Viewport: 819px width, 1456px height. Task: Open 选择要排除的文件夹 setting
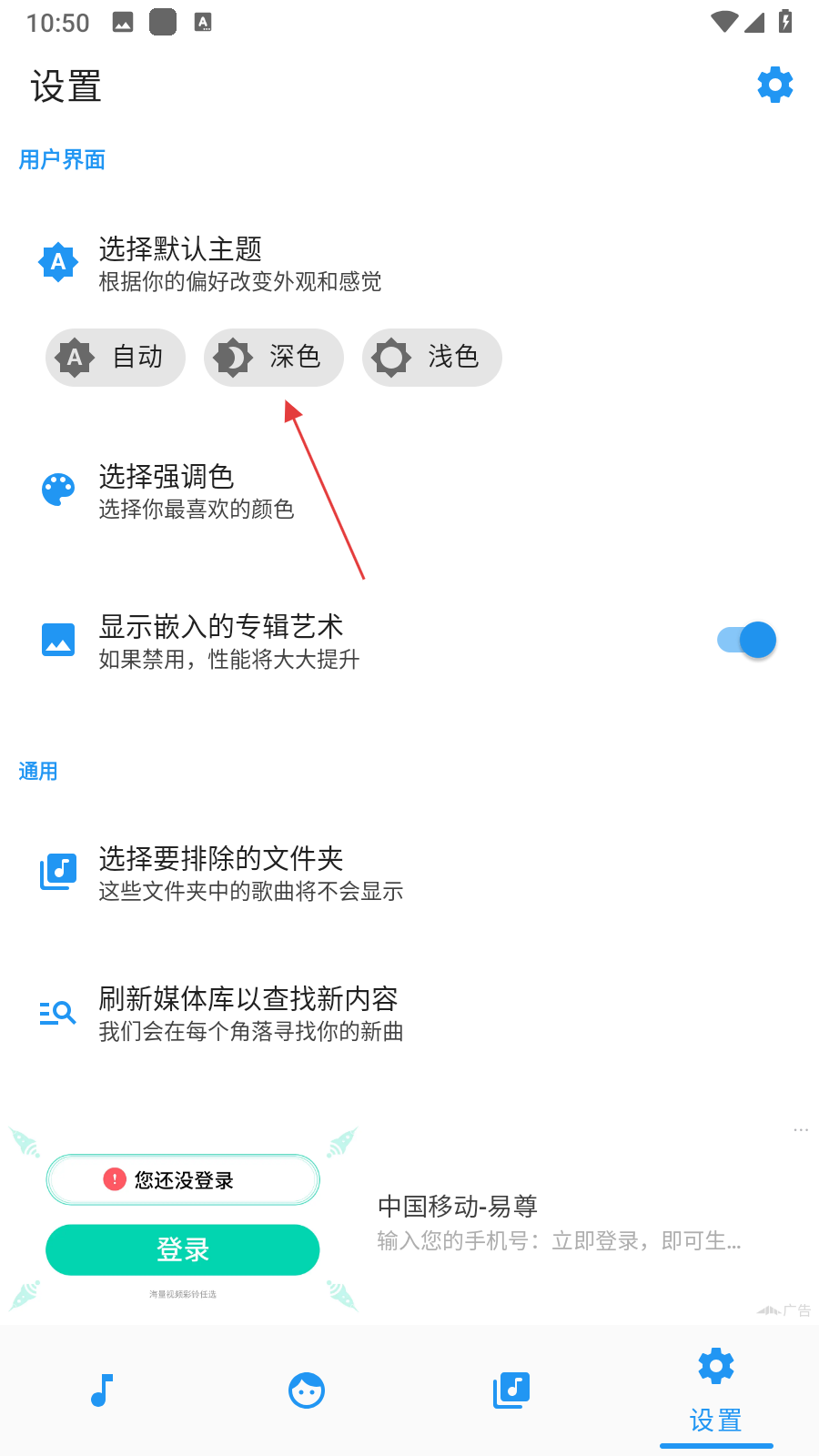221,873
